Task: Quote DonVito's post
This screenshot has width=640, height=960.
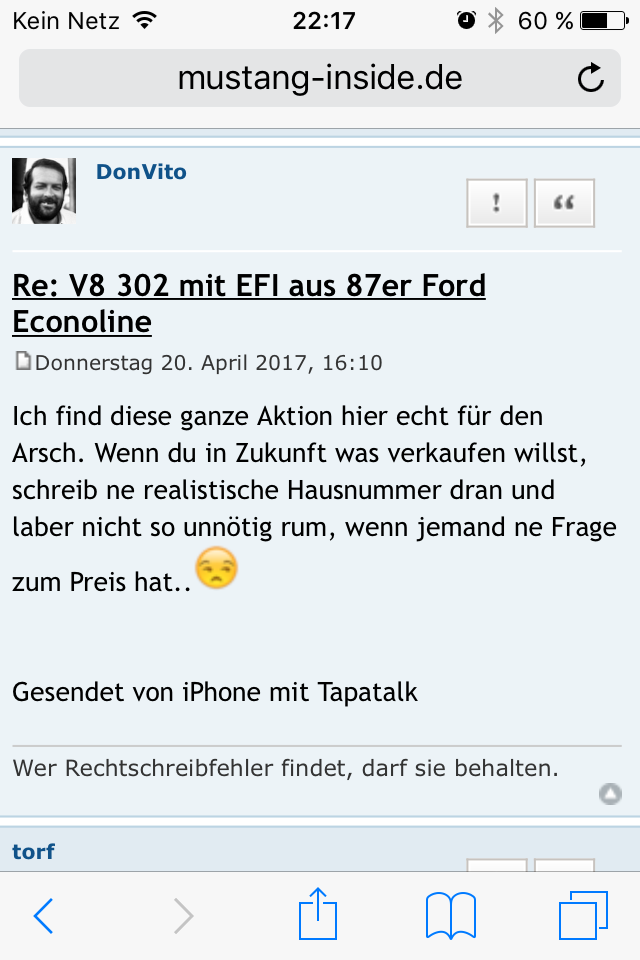Action: click(x=564, y=204)
